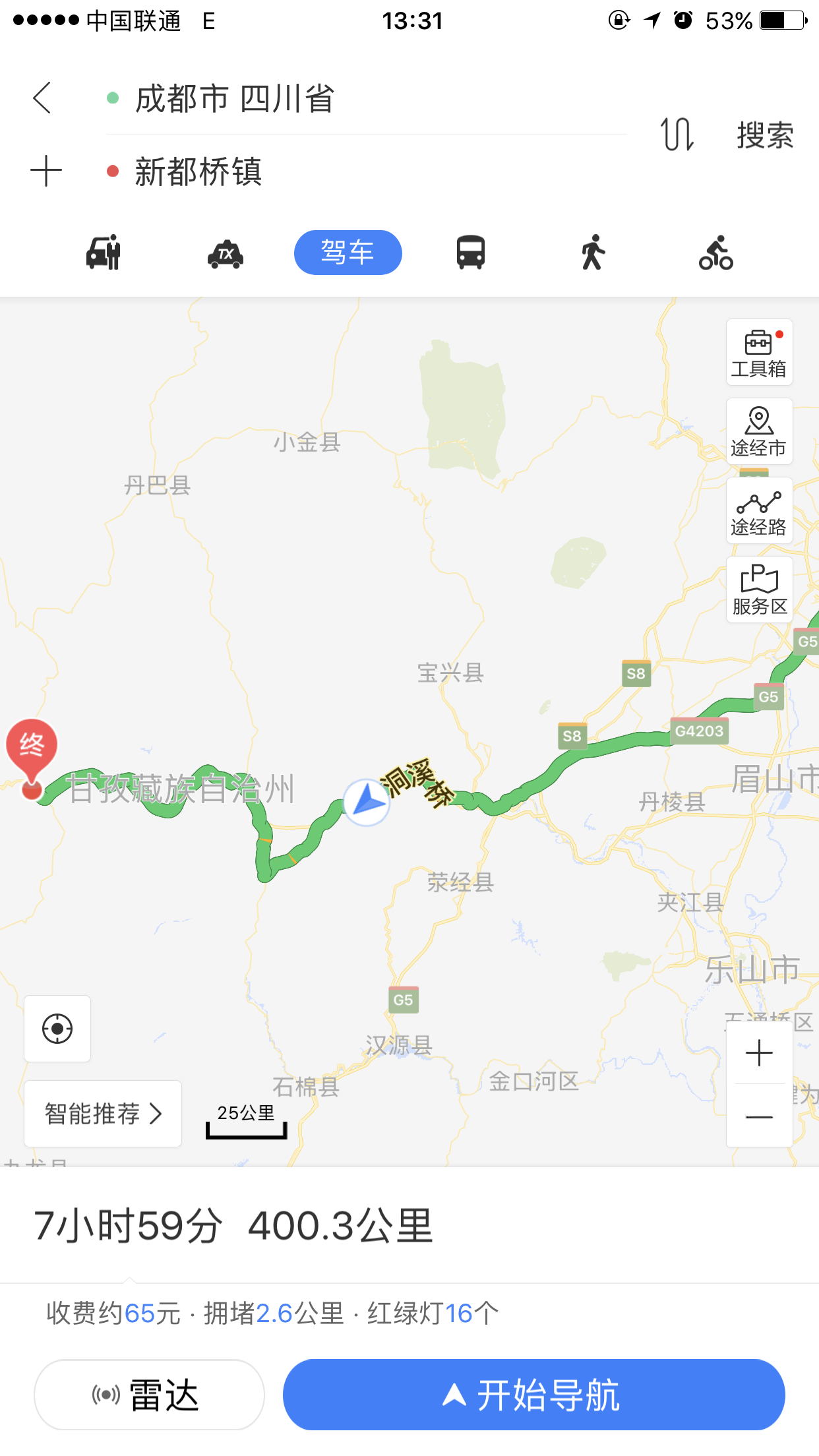Screen dimensions: 819x1456
Task: Open the 雷达 radar mode
Action: (x=149, y=1395)
